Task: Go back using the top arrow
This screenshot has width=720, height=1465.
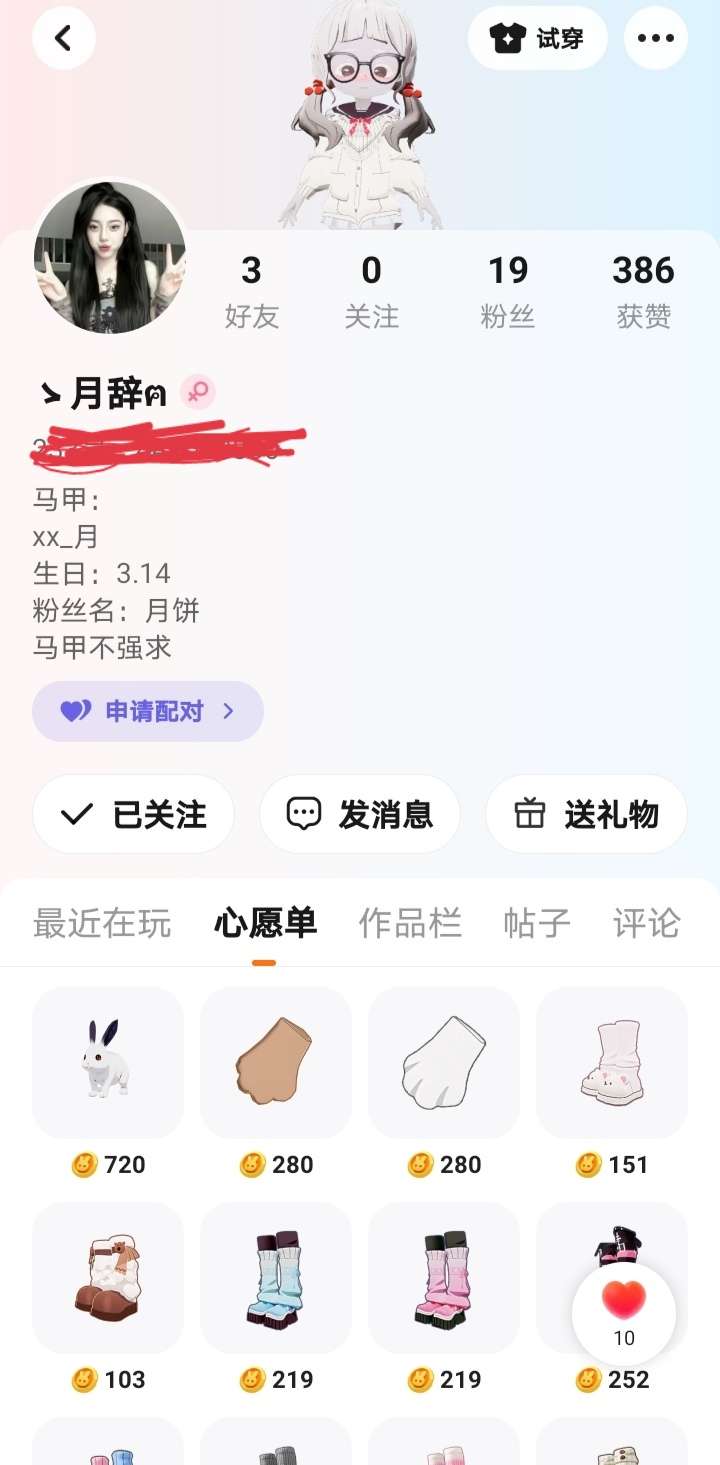Action: tap(64, 38)
